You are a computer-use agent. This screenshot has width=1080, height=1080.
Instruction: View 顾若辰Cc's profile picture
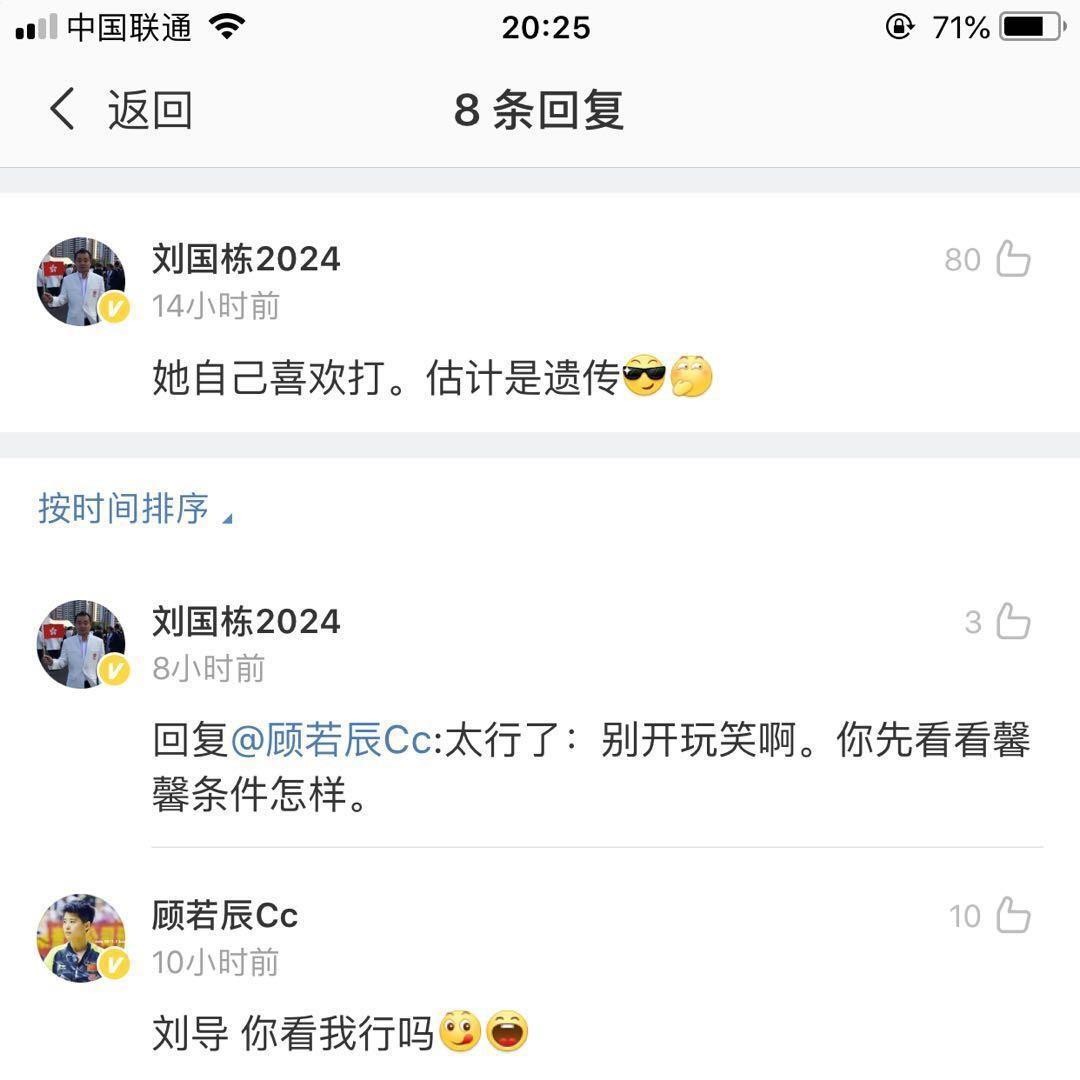(x=81, y=937)
